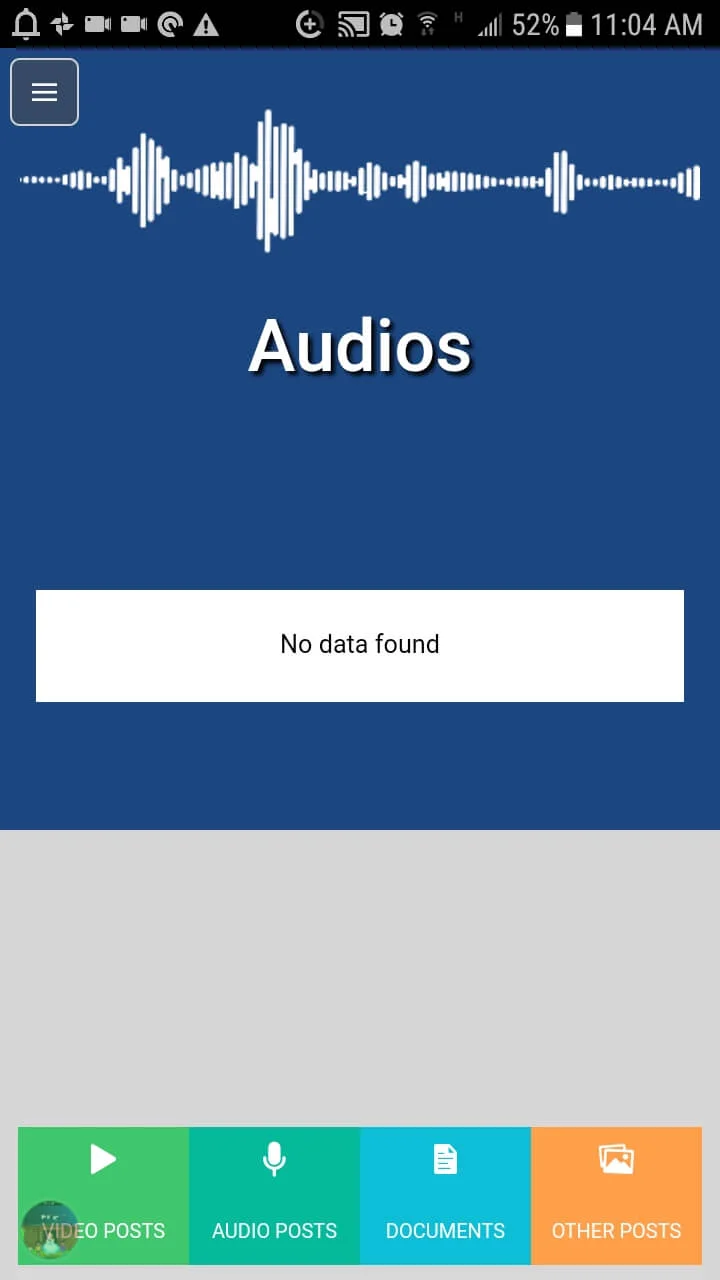Go to the Other Posts tab

coord(616,1195)
